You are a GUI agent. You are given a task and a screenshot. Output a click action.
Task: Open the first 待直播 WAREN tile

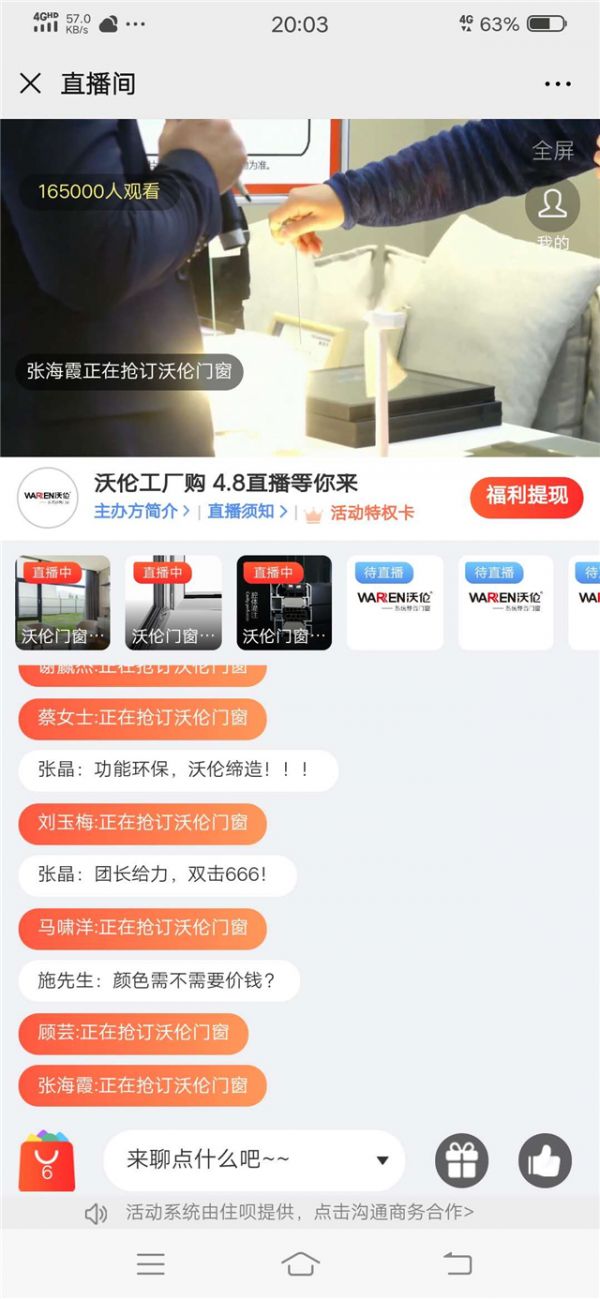tap(395, 603)
